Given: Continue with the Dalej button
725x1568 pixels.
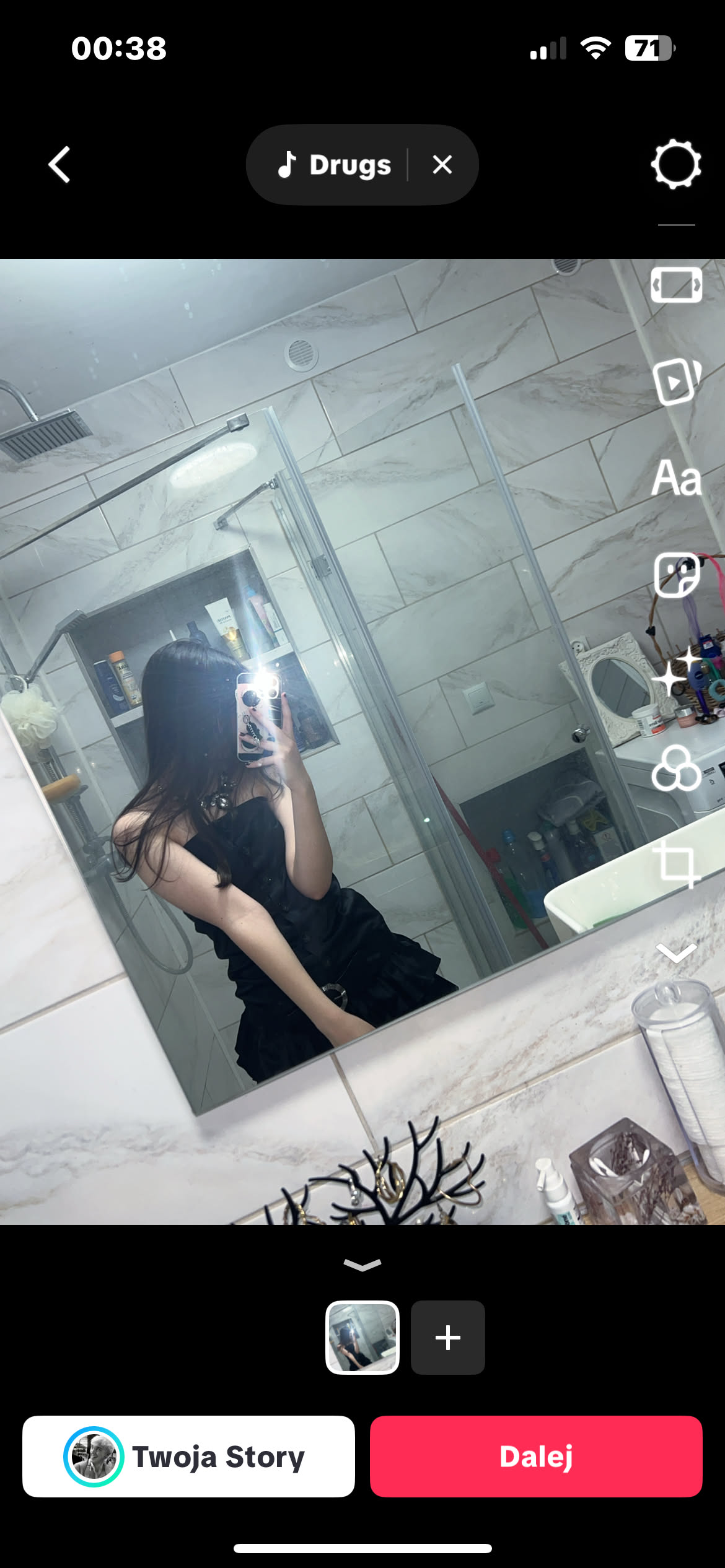Looking at the screenshot, I should 536,1457.
